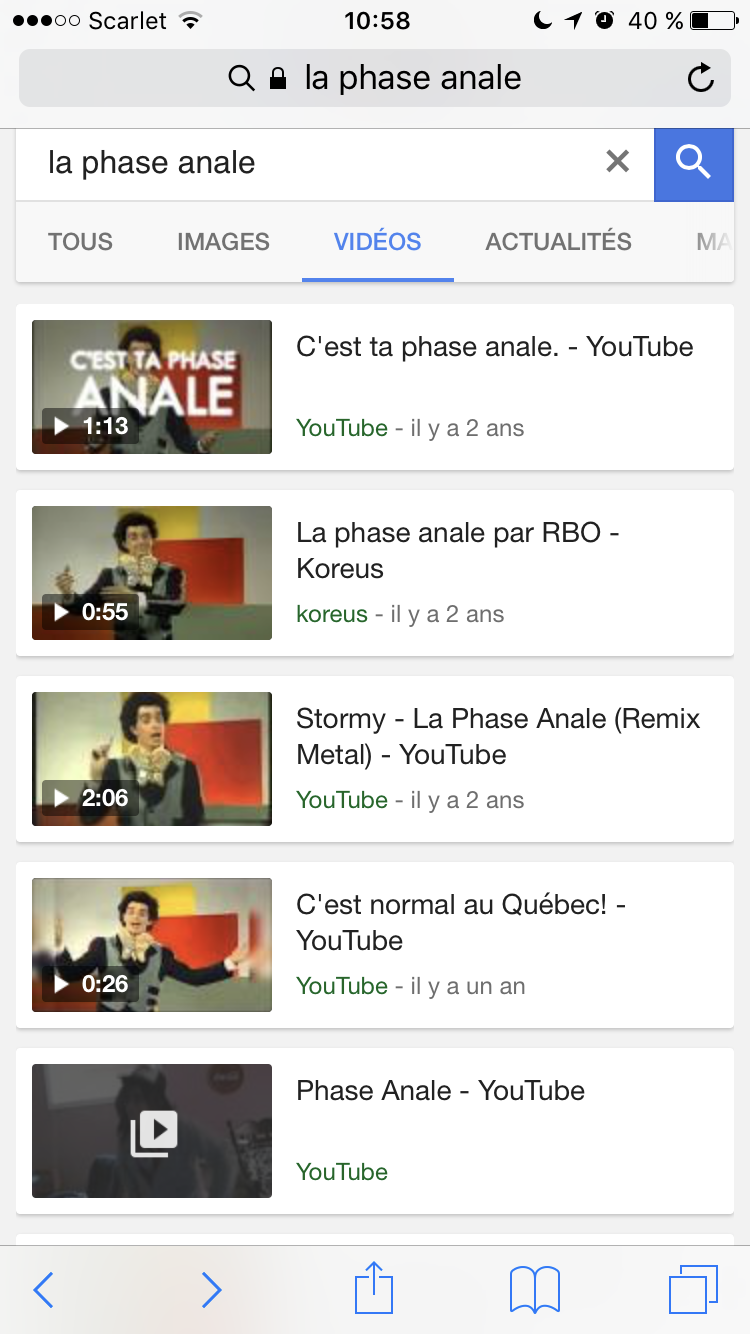Show all open Safari tabs
Image resolution: width=750 pixels, height=1334 pixels.
pos(693,1290)
